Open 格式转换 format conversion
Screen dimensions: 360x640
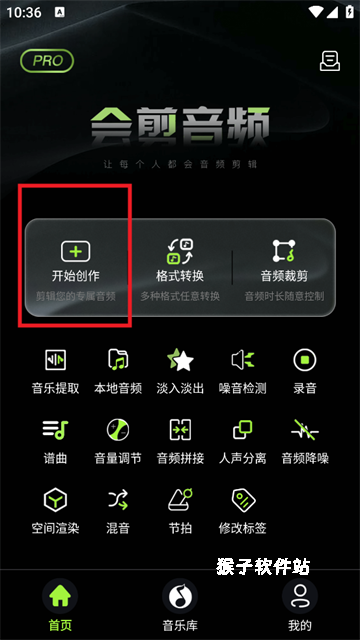pyautogui.click(x=180, y=267)
